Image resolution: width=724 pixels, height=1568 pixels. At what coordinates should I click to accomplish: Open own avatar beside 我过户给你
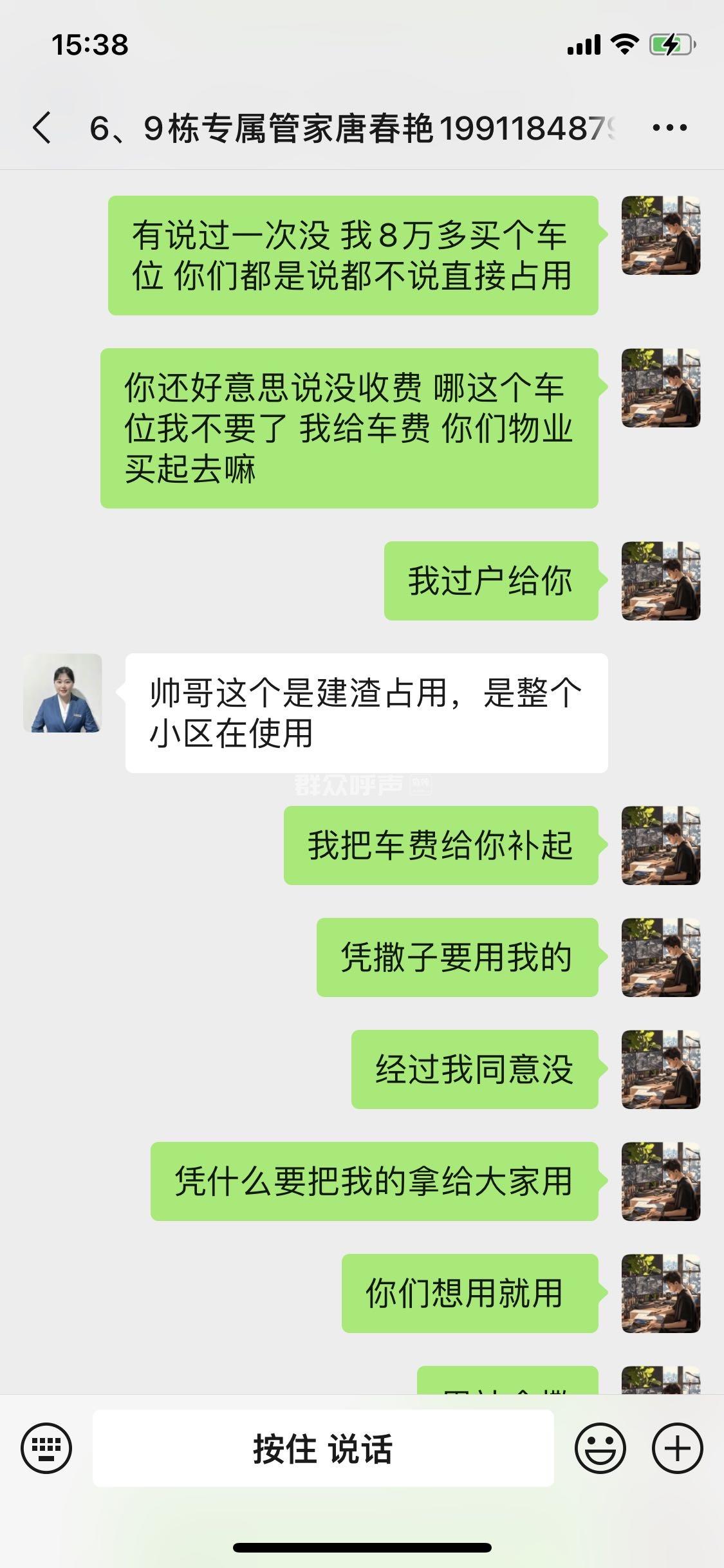point(660,581)
